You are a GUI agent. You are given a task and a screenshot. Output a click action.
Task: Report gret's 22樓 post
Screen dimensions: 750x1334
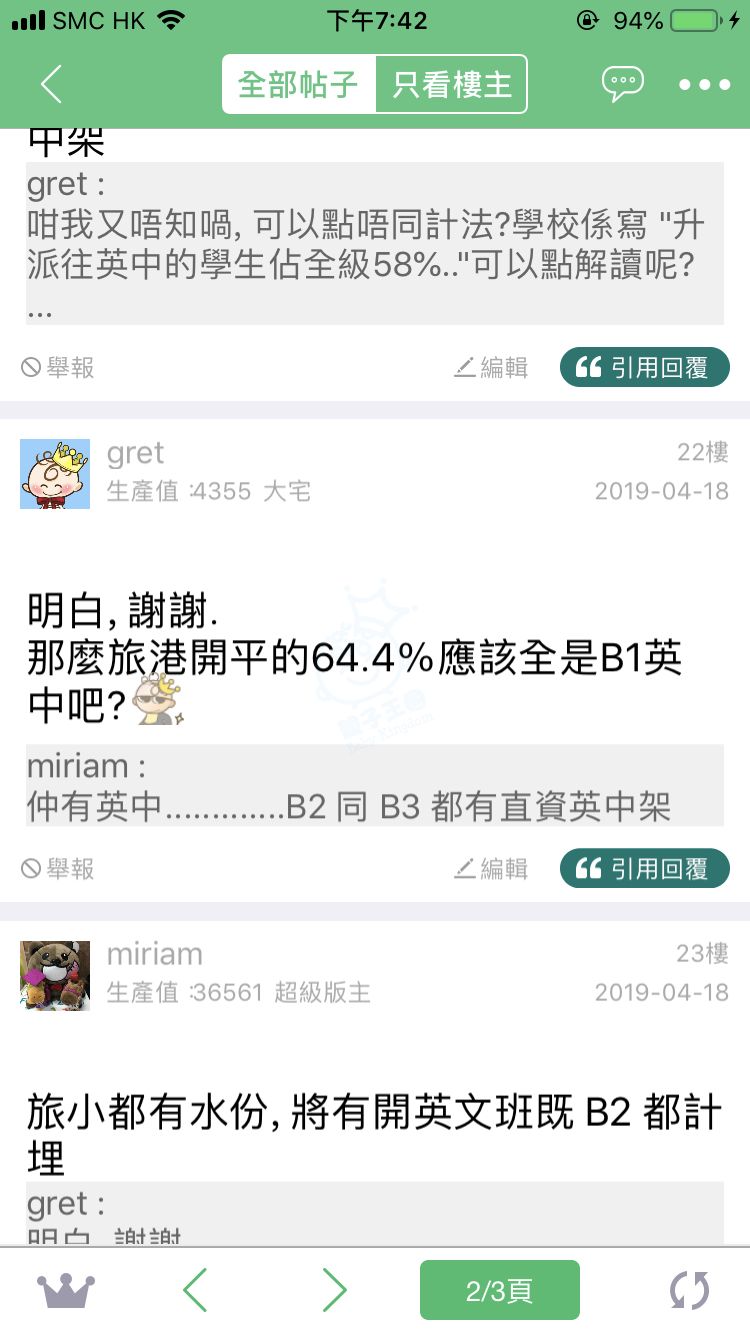[x=58, y=869]
